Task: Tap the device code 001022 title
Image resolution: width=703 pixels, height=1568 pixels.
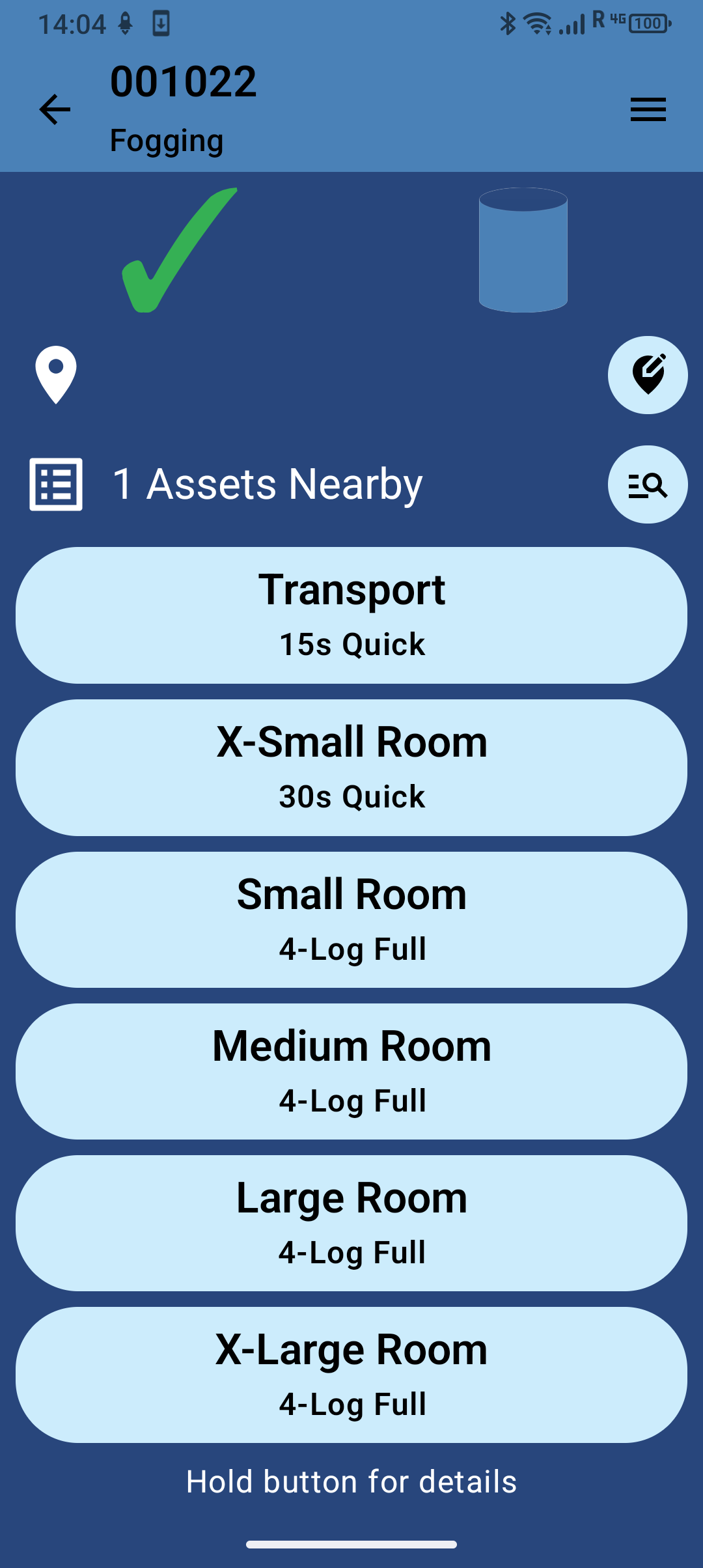Action: click(183, 81)
